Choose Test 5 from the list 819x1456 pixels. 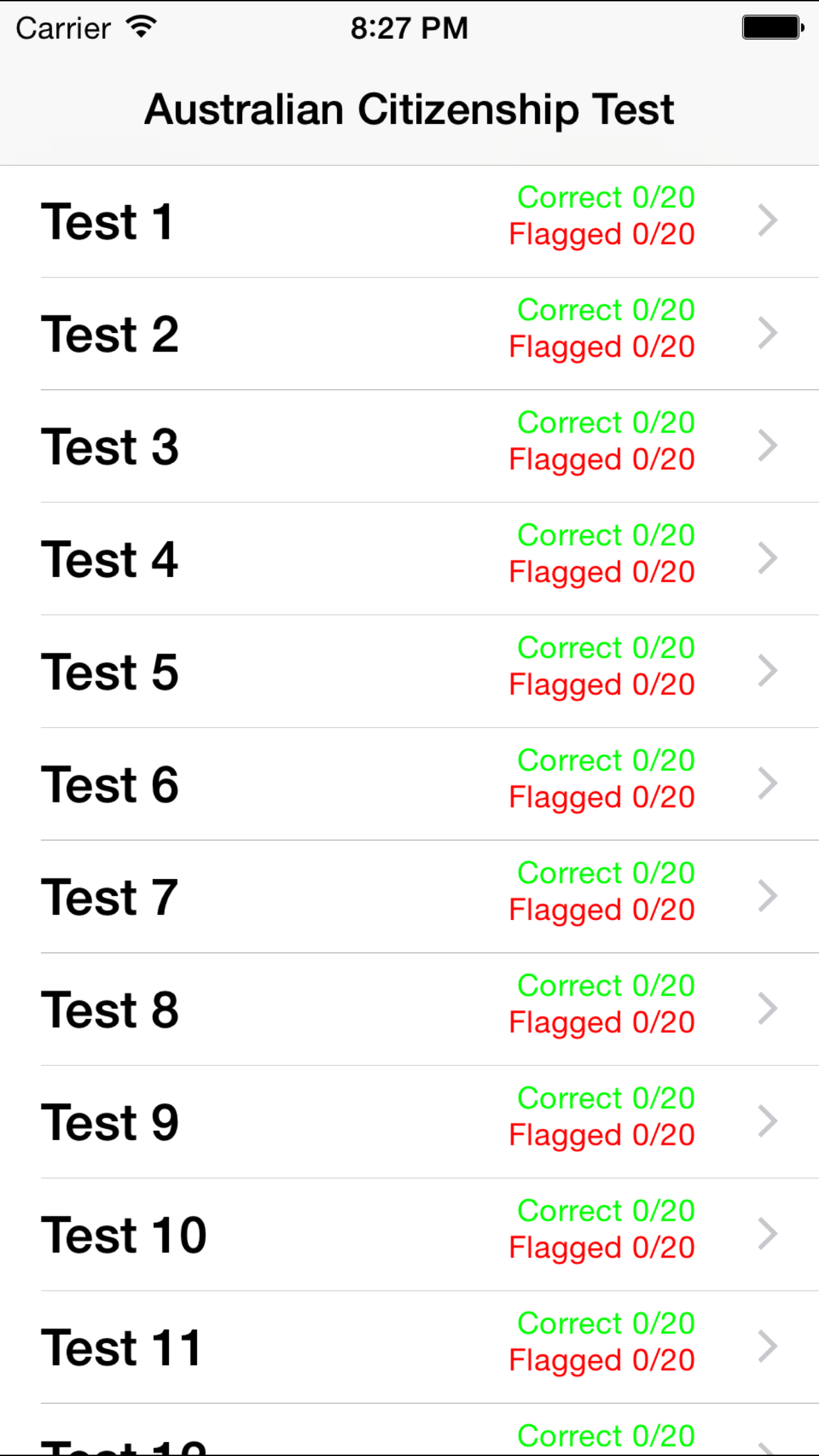(409, 672)
